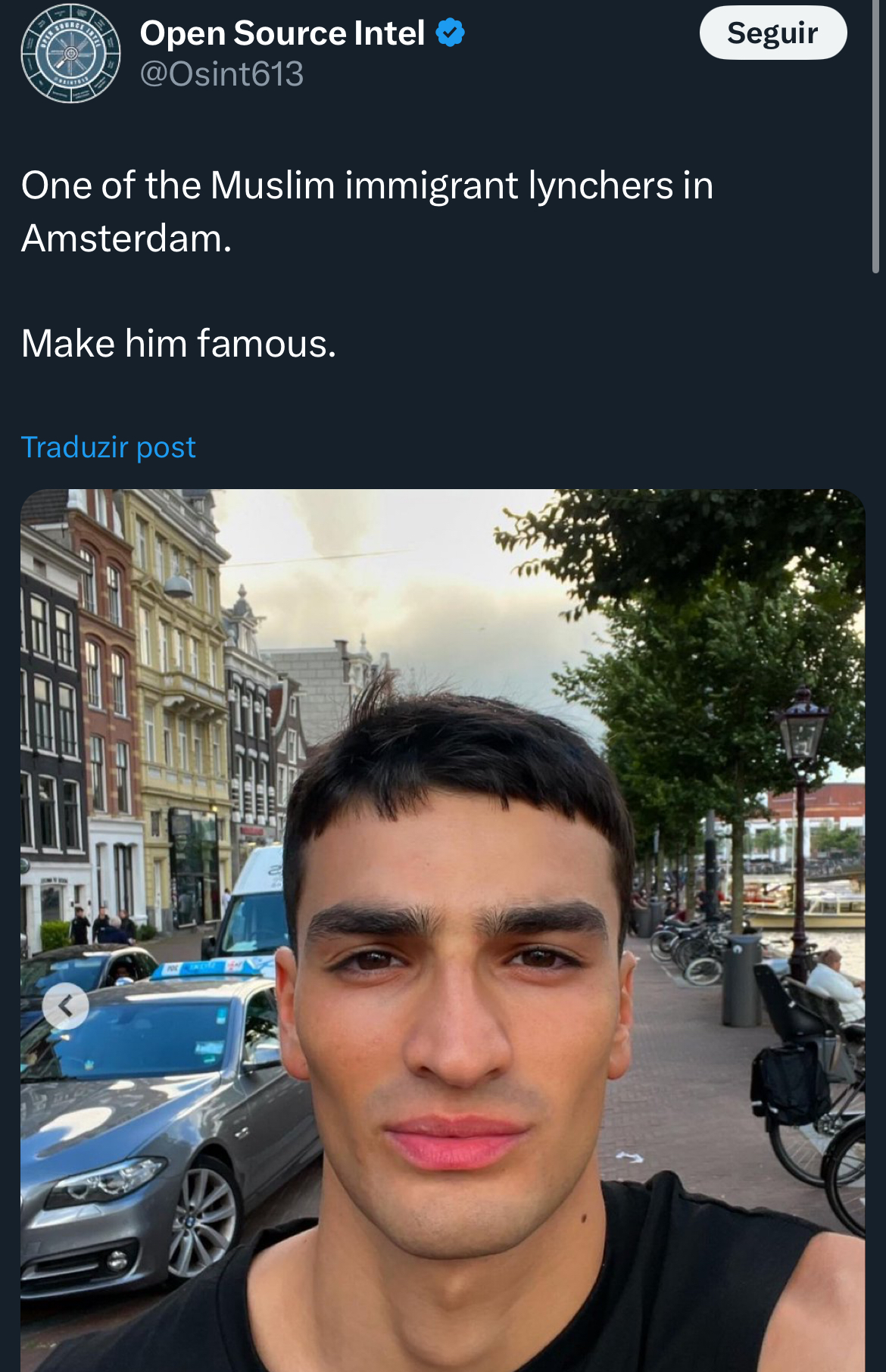Go to previous image with left arrow
Screen dimensions: 886x1372
point(66,1006)
